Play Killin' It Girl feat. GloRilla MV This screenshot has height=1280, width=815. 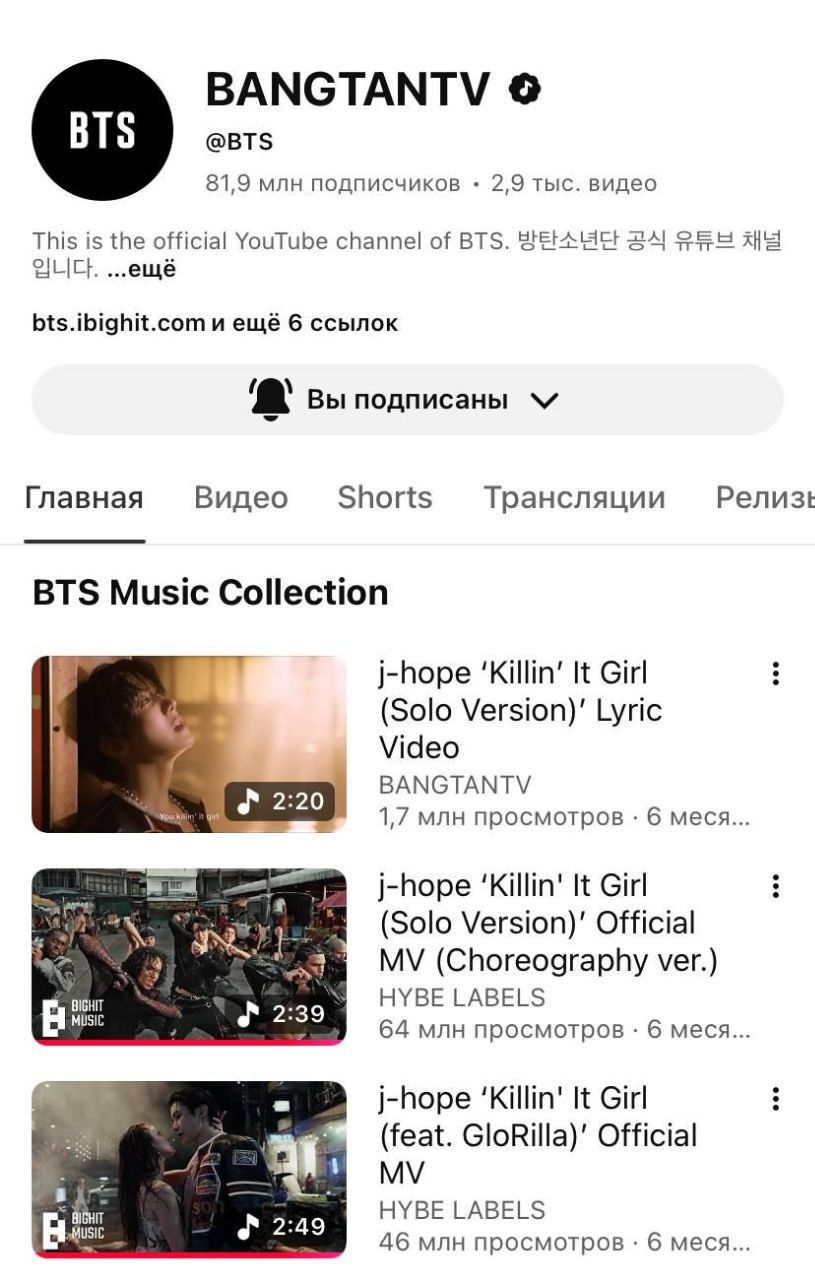tap(189, 1168)
